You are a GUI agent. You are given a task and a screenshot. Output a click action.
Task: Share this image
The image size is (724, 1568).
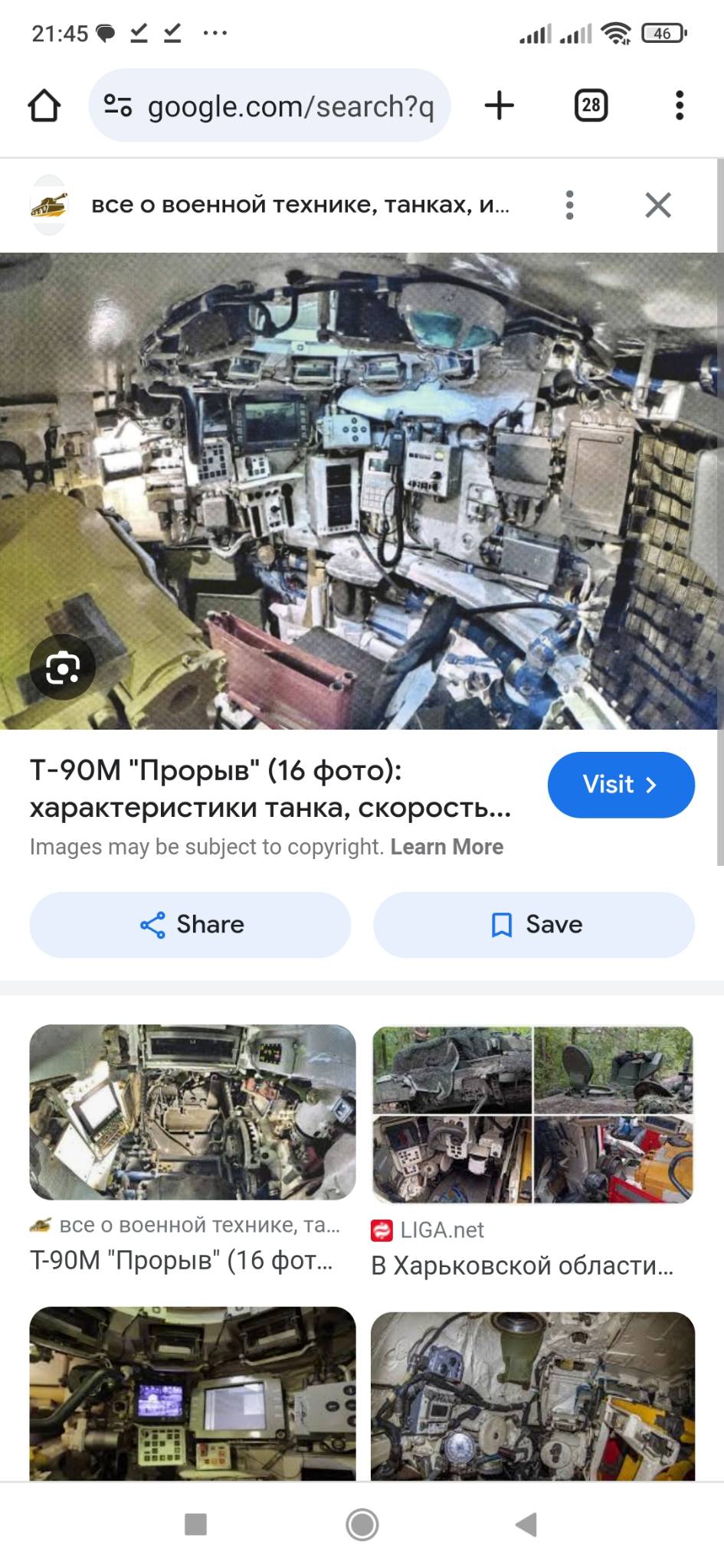(190, 924)
